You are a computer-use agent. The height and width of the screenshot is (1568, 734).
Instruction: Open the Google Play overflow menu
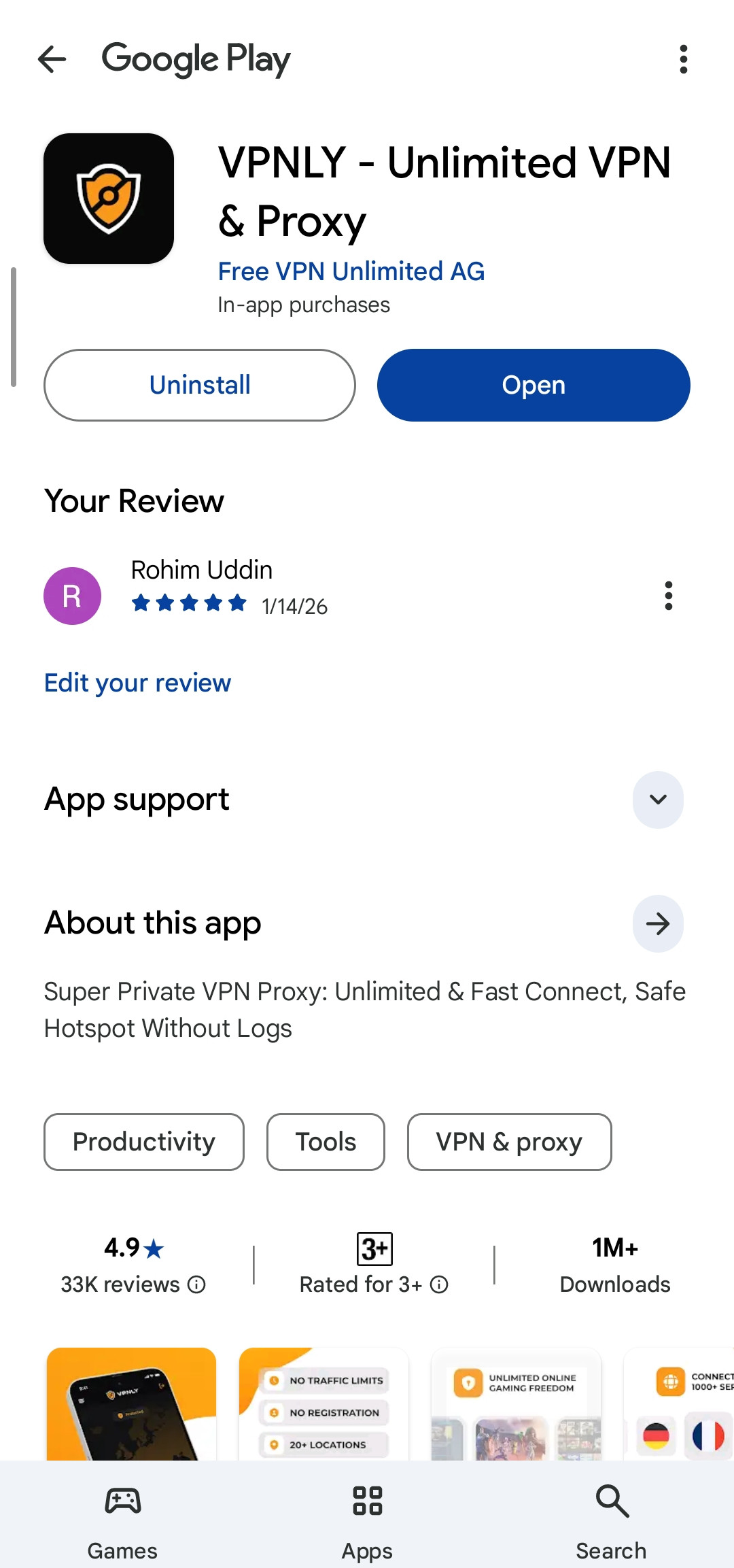point(683,59)
